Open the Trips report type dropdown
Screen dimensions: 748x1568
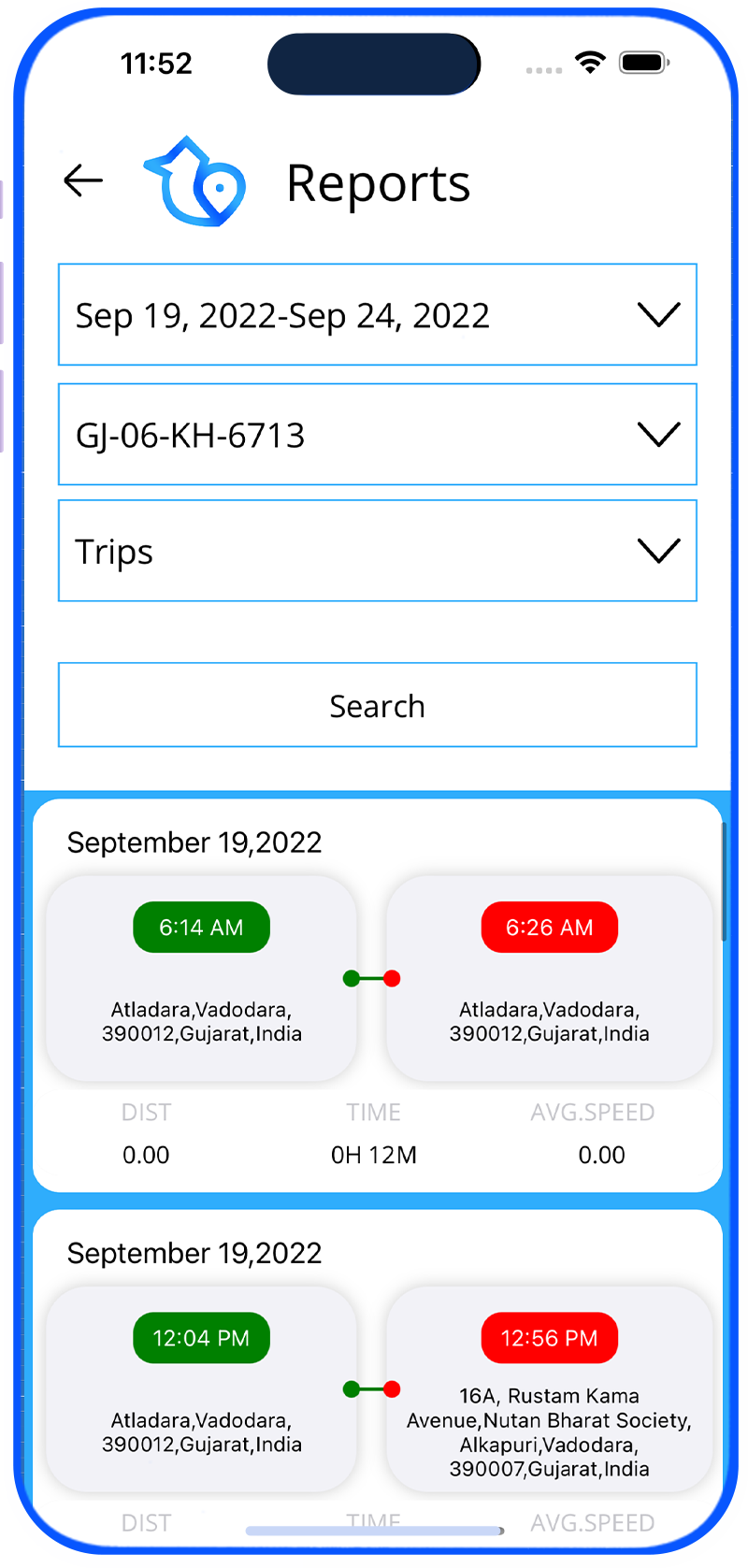[378, 551]
